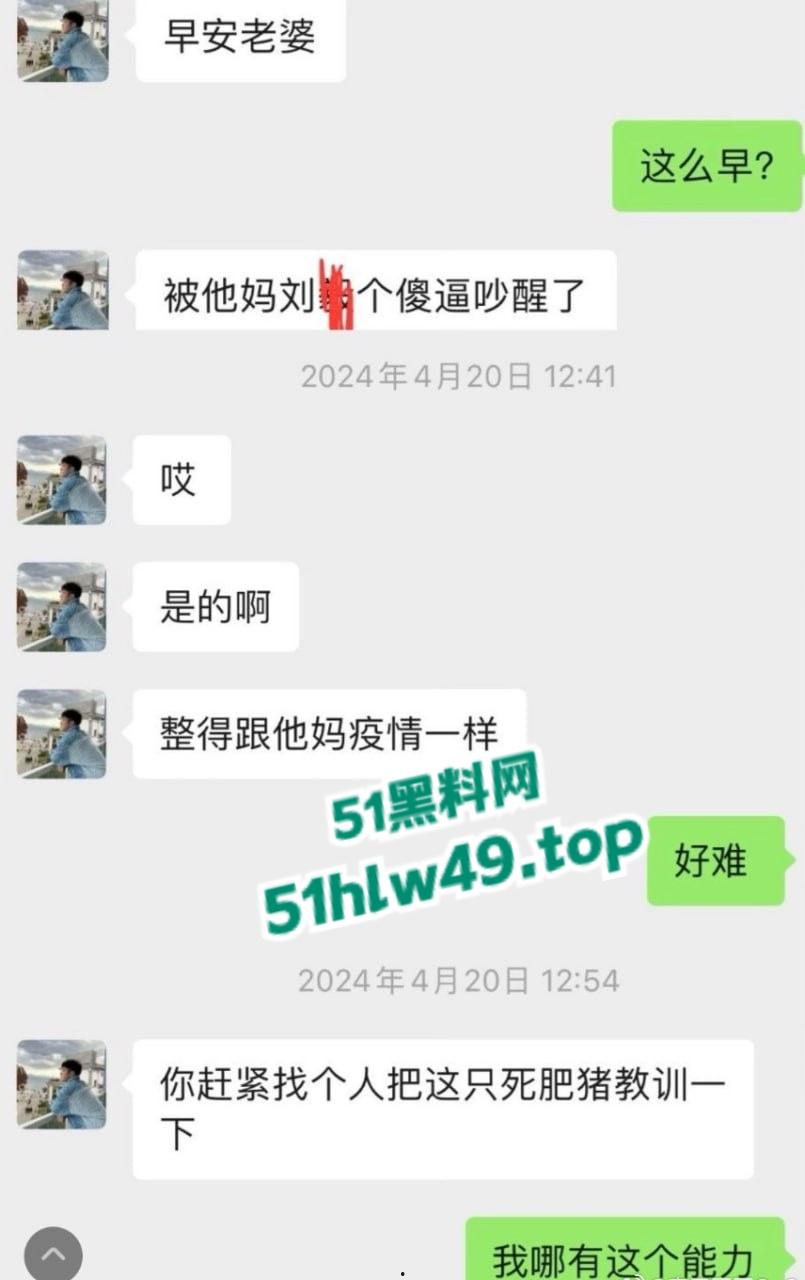Tap the 哎 chat bubble
Screen dimensions: 805x1280
click(x=180, y=480)
